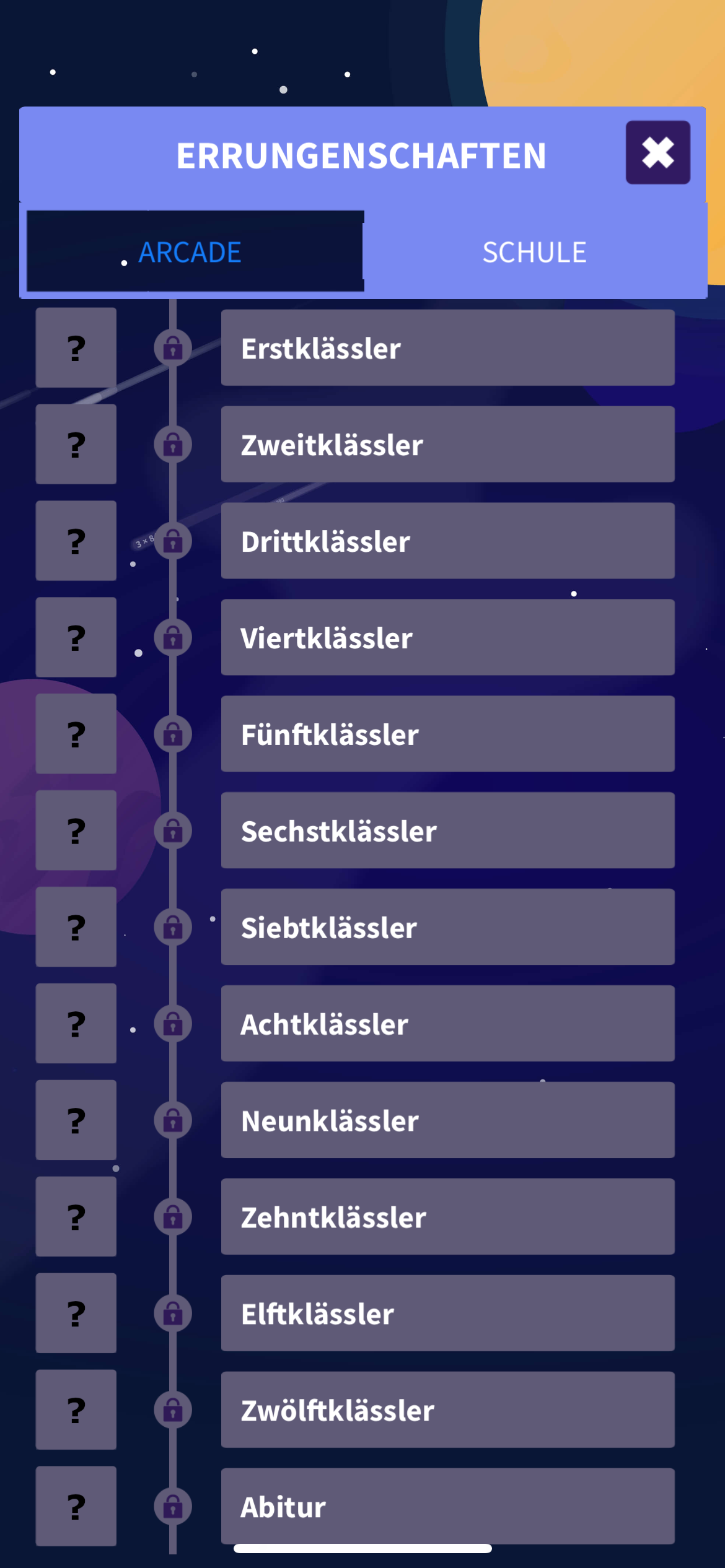The height and width of the screenshot is (1568, 725).
Task: Tap the Neunklässler achievement row
Action: point(447,1121)
